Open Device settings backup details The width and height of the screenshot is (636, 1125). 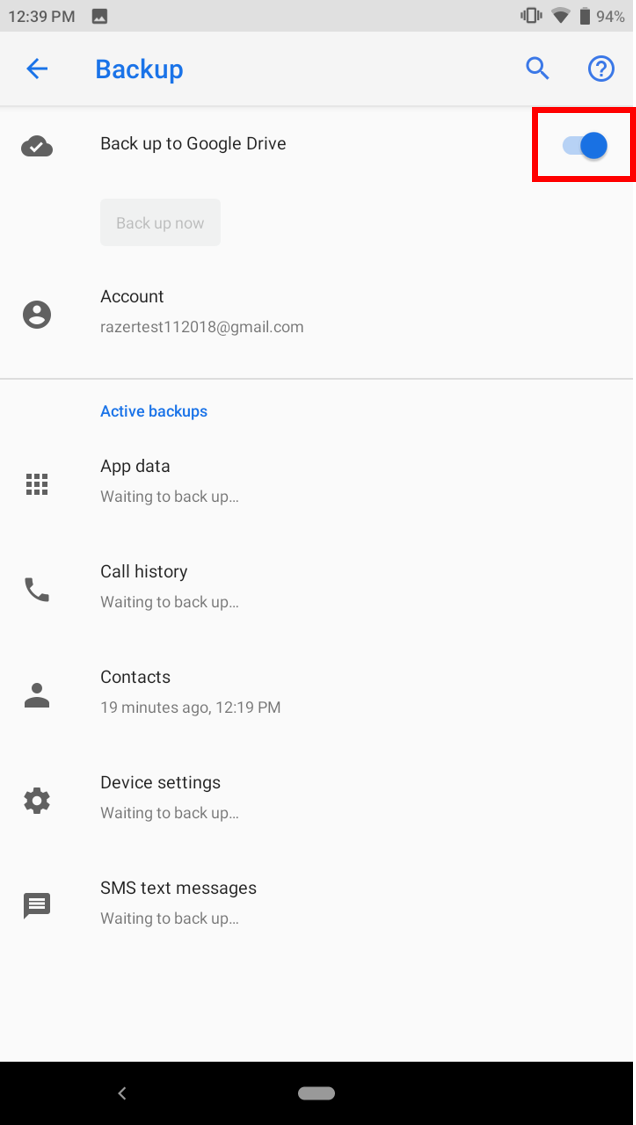[x=169, y=797]
